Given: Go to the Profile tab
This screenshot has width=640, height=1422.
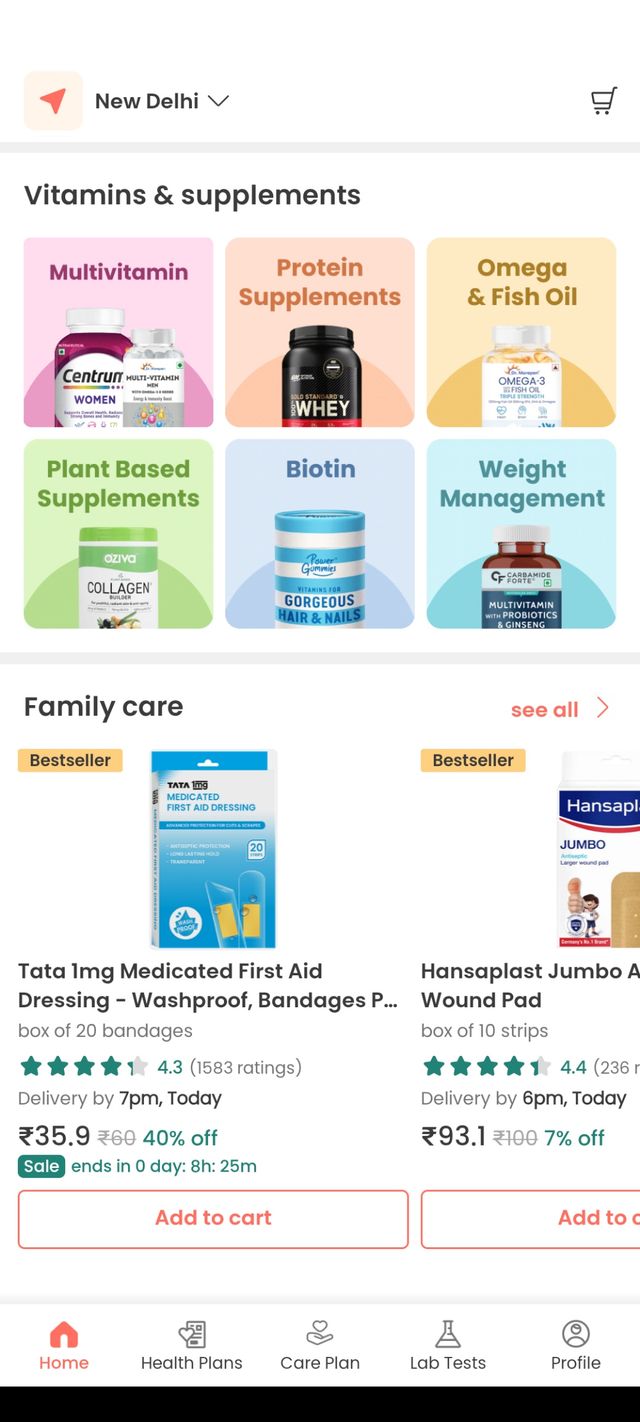Looking at the screenshot, I should click(x=576, y=1346).
